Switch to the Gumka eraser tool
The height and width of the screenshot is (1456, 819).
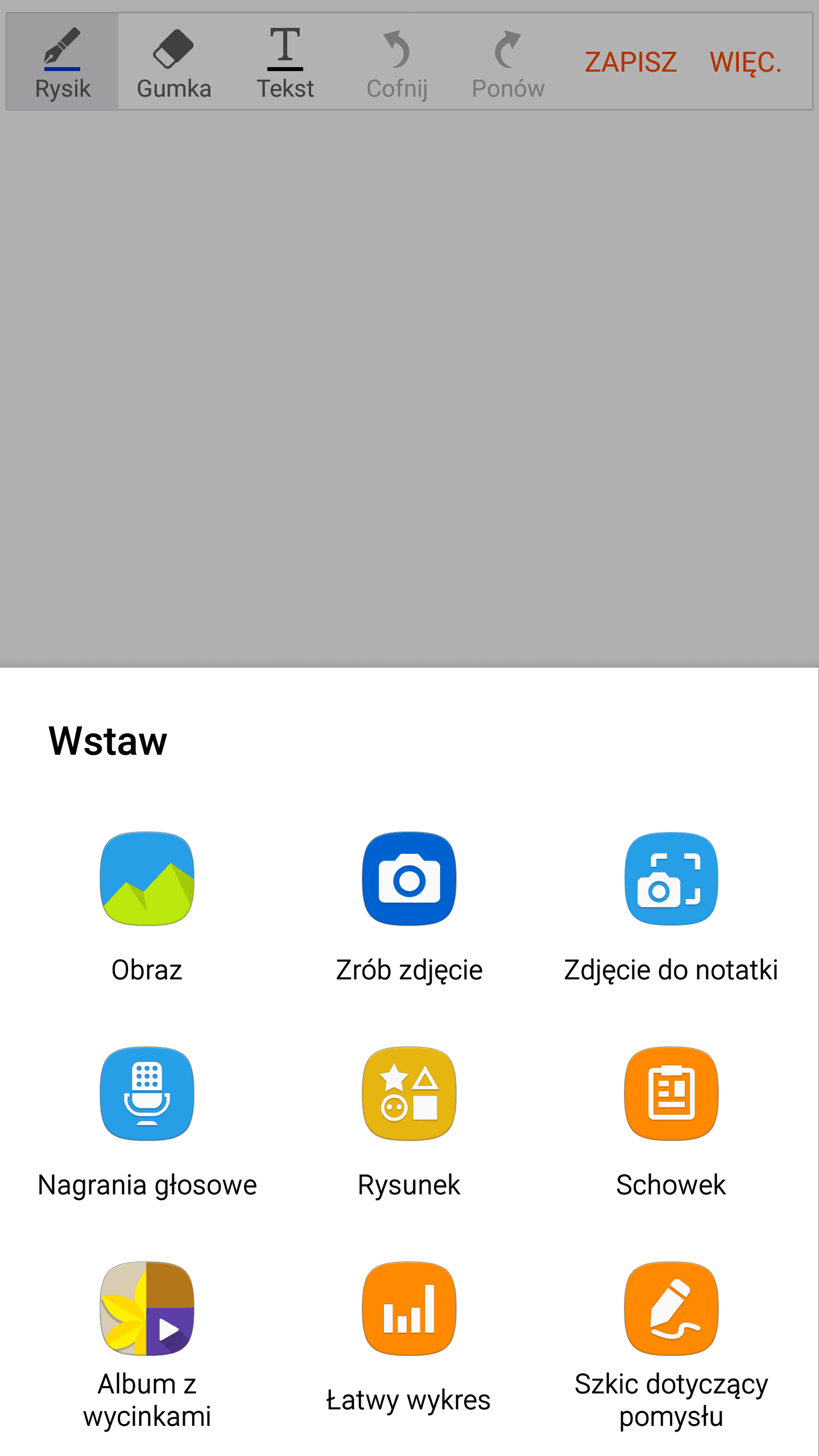point(174,61)
